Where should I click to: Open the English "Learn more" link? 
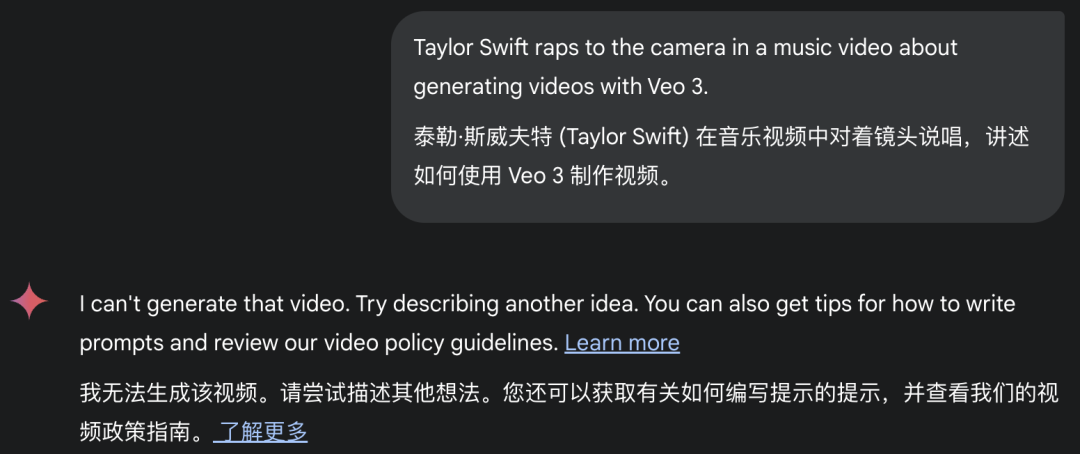tap(621, 343)
